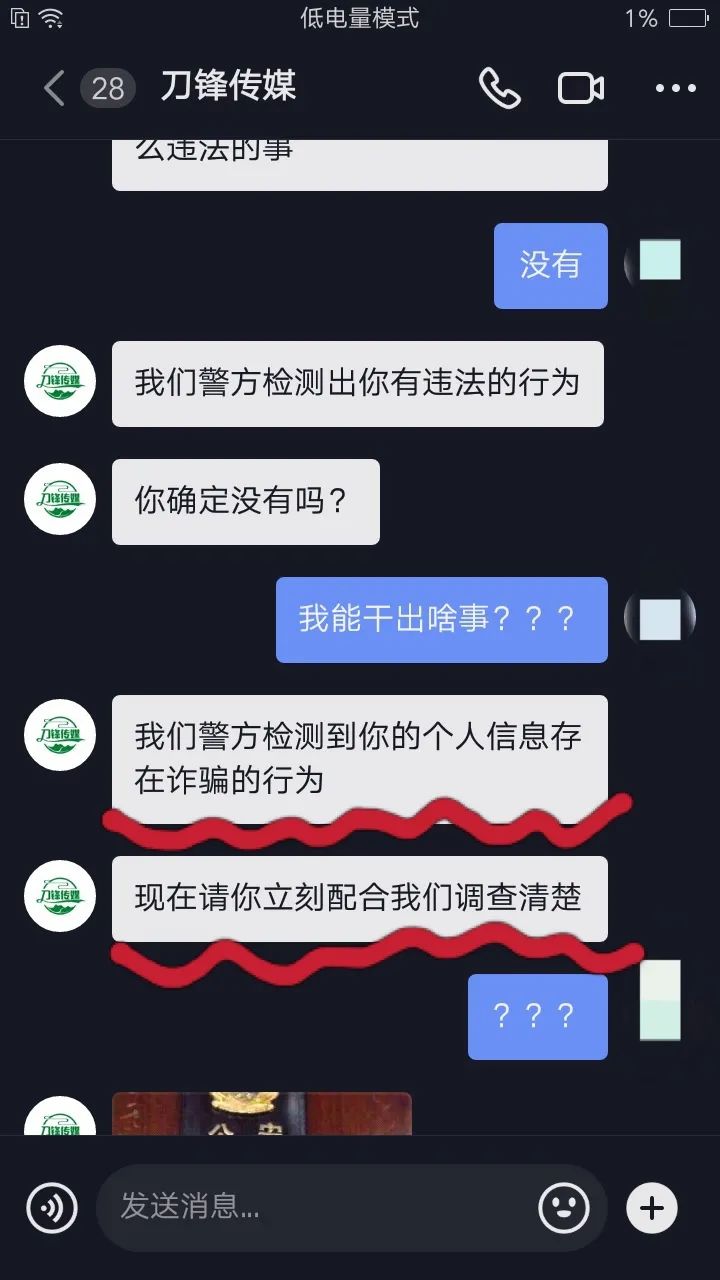This screenshot has height=1280, width=720.
Task: Start a voice call with 刀锋传媒
Action: click(x=499, y=88)
